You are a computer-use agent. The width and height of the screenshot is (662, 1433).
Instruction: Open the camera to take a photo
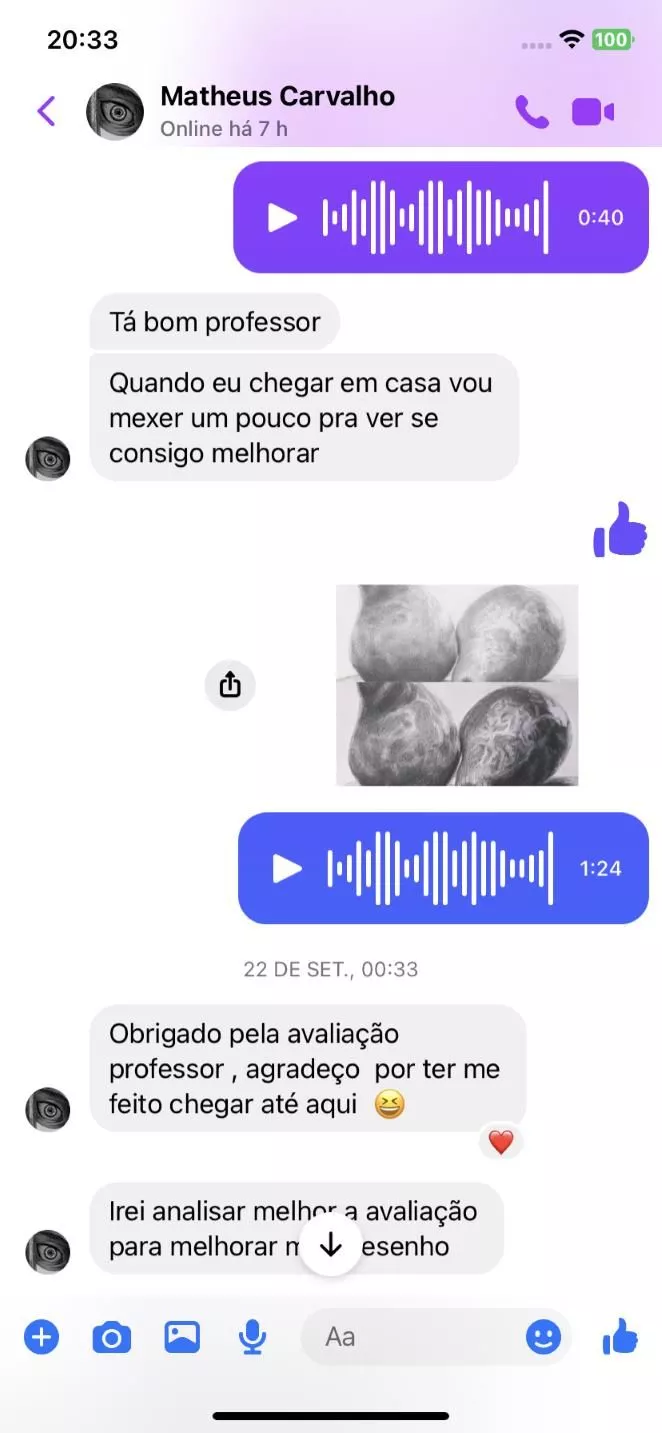click(x=112, y=1337)
